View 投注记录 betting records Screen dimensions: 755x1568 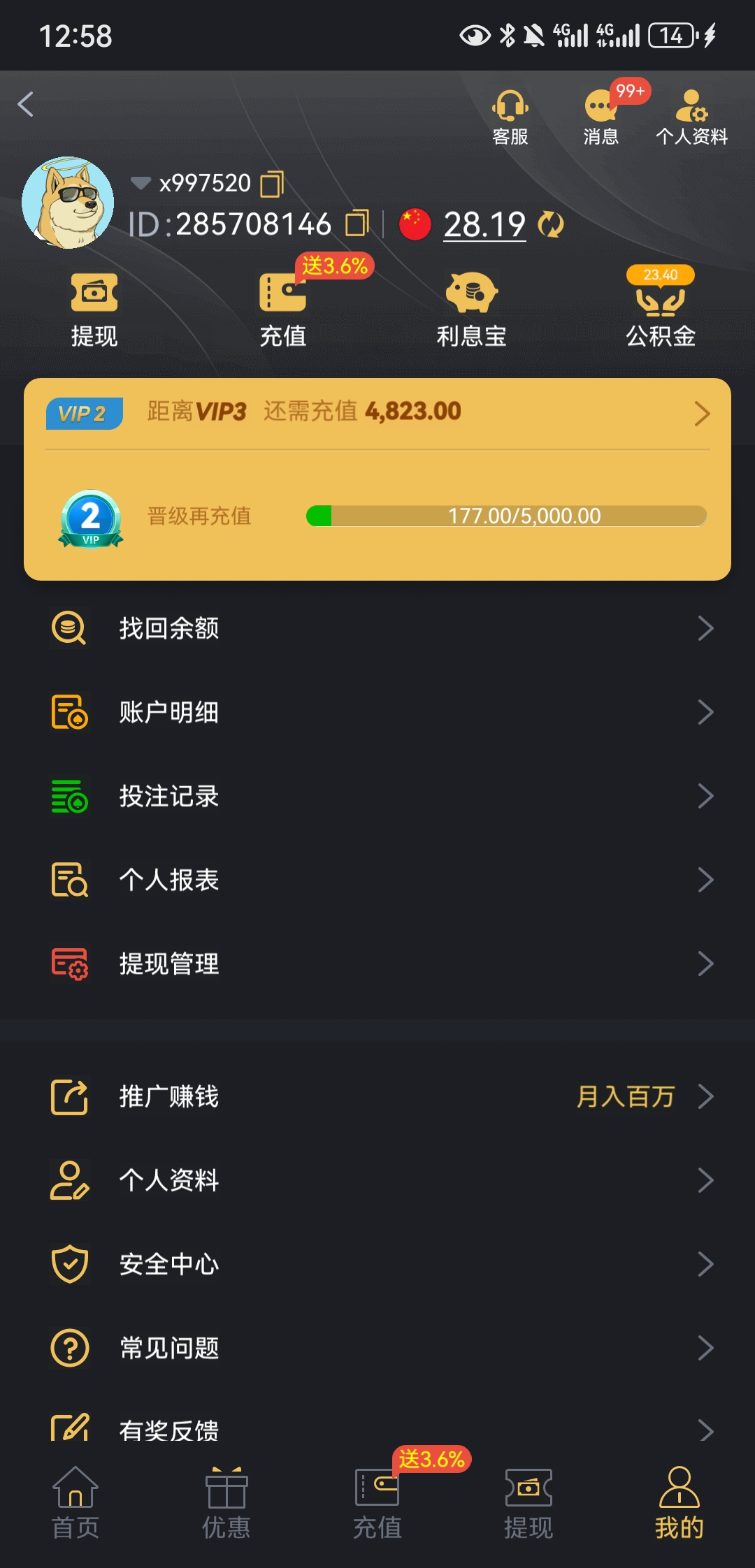(377, 796)
